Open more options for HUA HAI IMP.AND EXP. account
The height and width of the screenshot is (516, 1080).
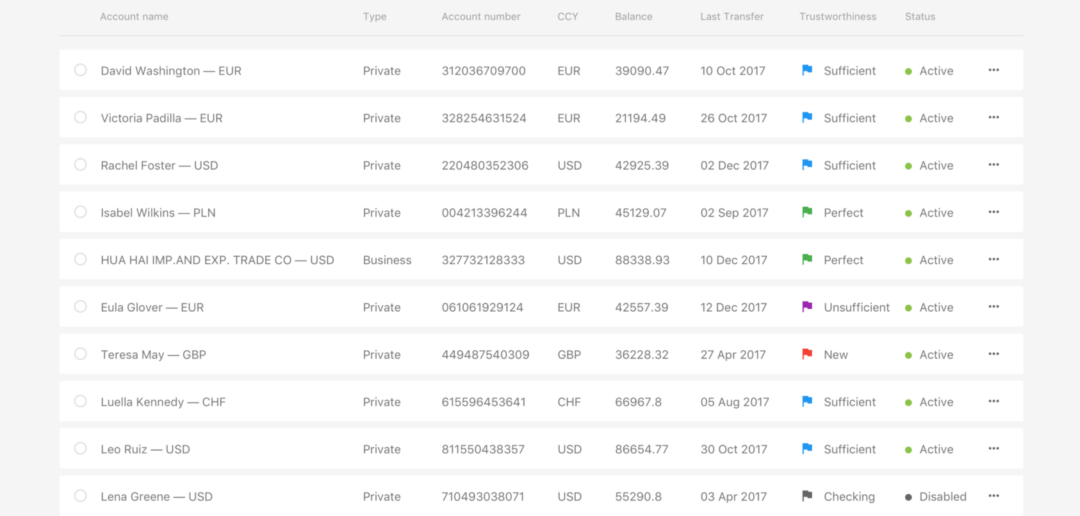(x=993, y=259)
